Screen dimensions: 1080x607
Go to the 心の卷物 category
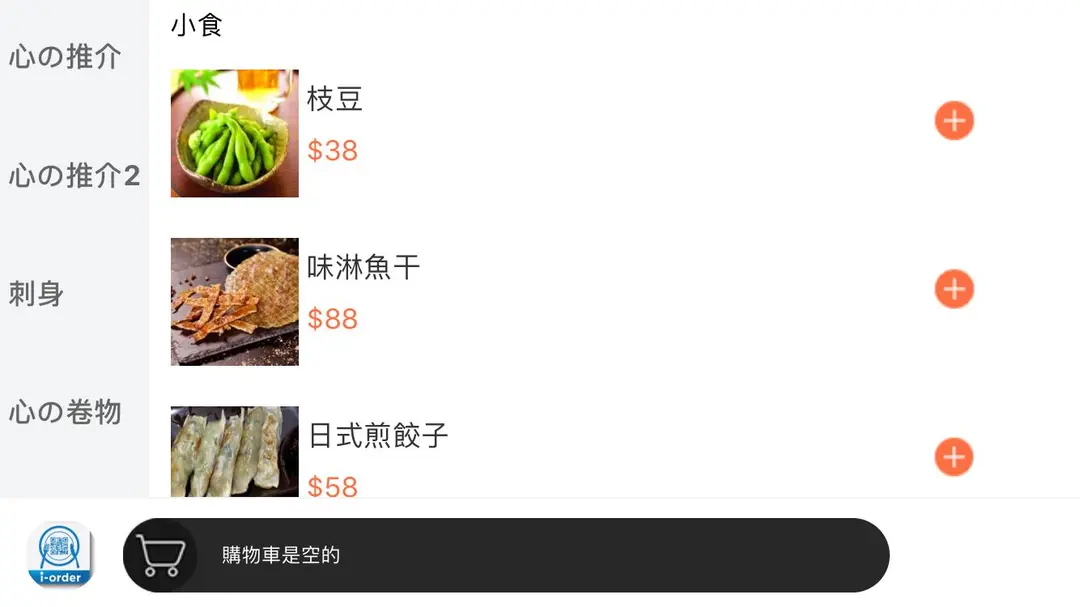(x=65, y=412)
